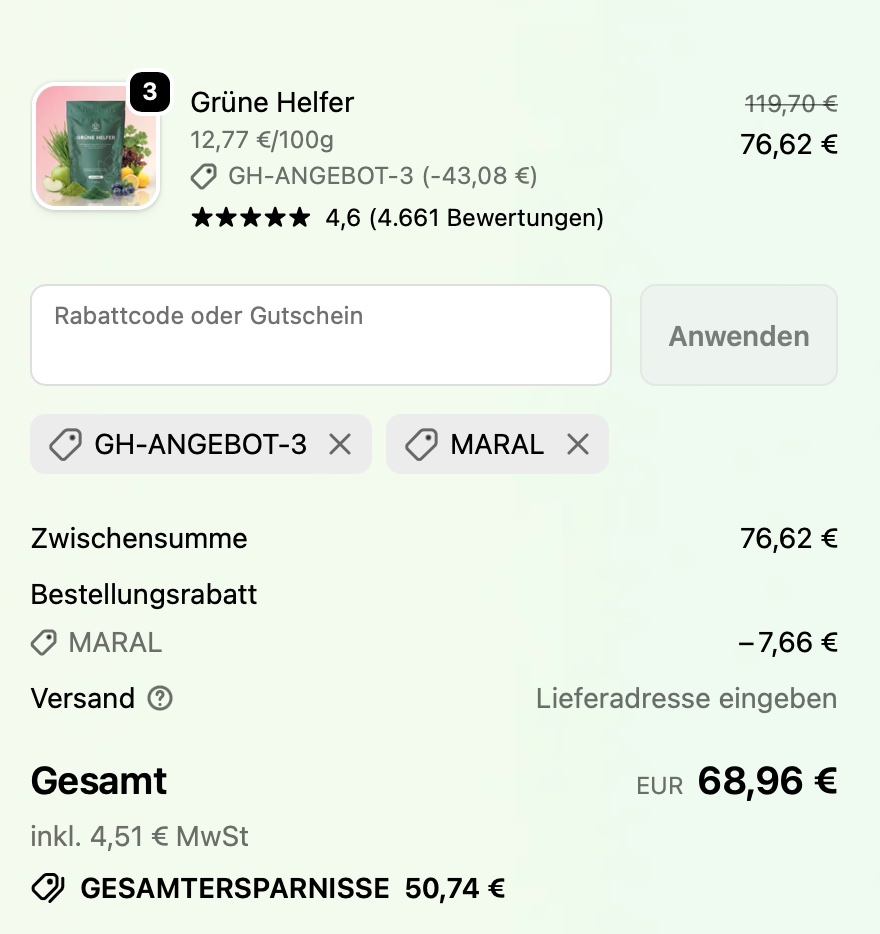The image size is (880, 934).
Task: Remove the MARAL discount code
Action: pyautogui.click(x=577, y=444)
